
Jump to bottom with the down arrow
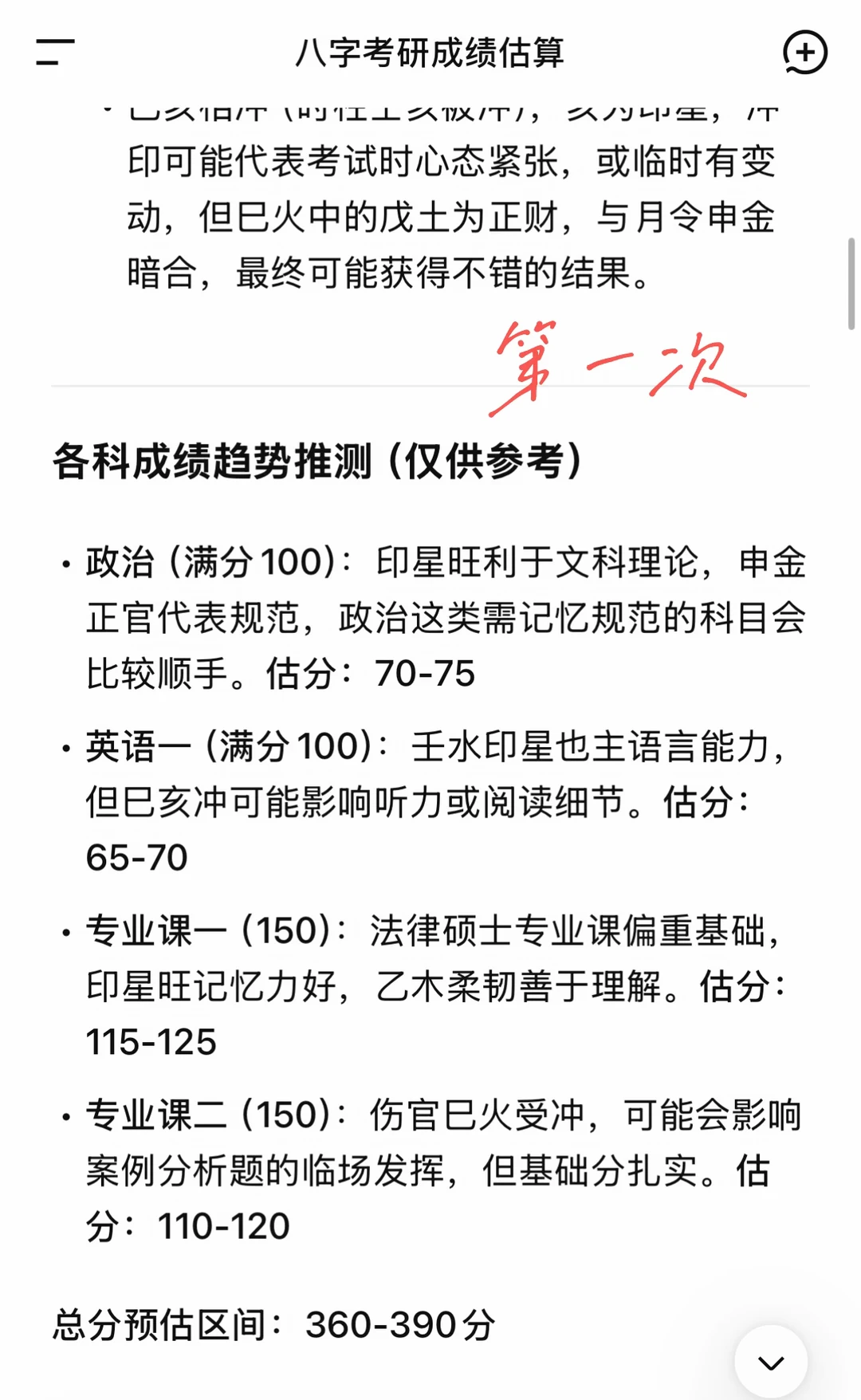click(x=771, y=1363)
